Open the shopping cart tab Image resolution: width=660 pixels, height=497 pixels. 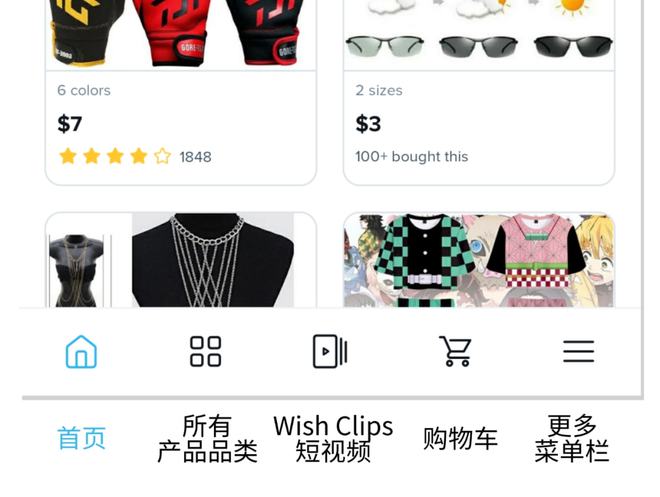click(455, 352)
